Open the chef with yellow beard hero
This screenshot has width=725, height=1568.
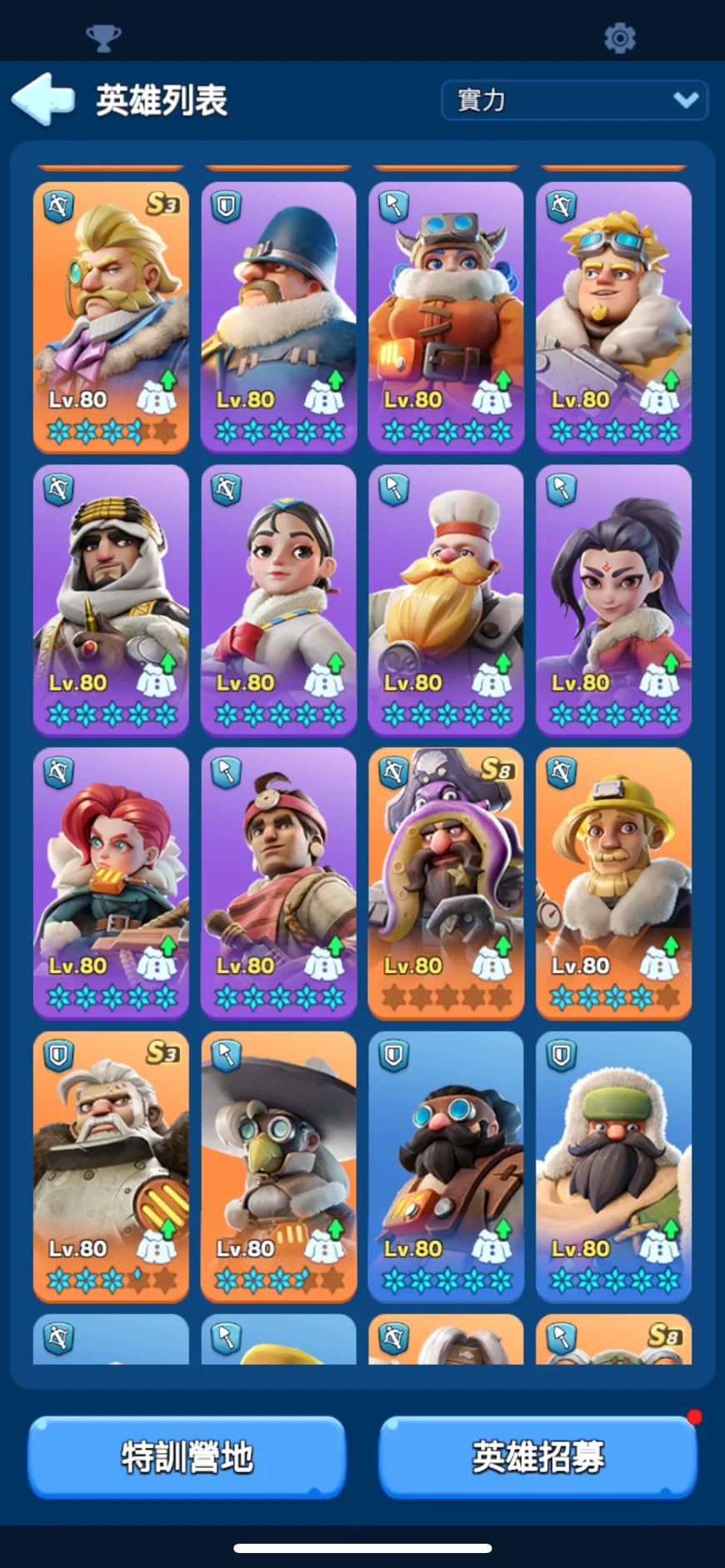446,600
